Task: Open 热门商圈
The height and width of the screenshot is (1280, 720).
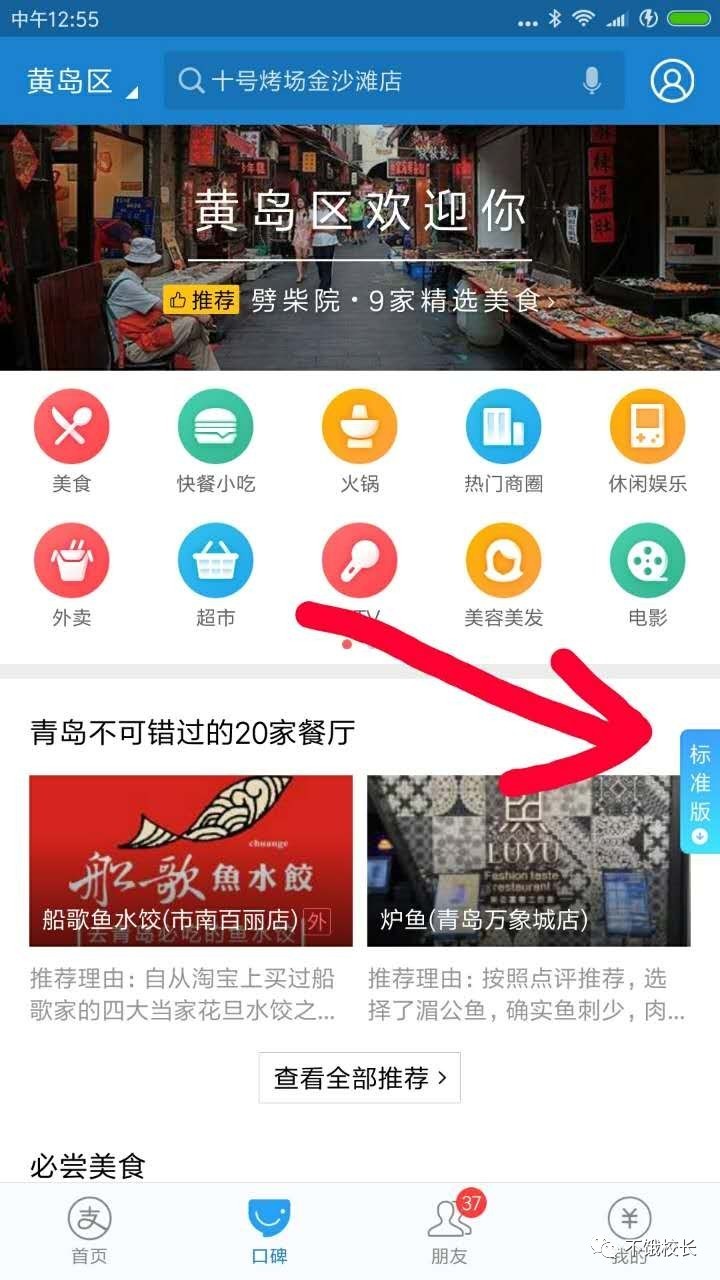Action: click(x=504, y=442)
